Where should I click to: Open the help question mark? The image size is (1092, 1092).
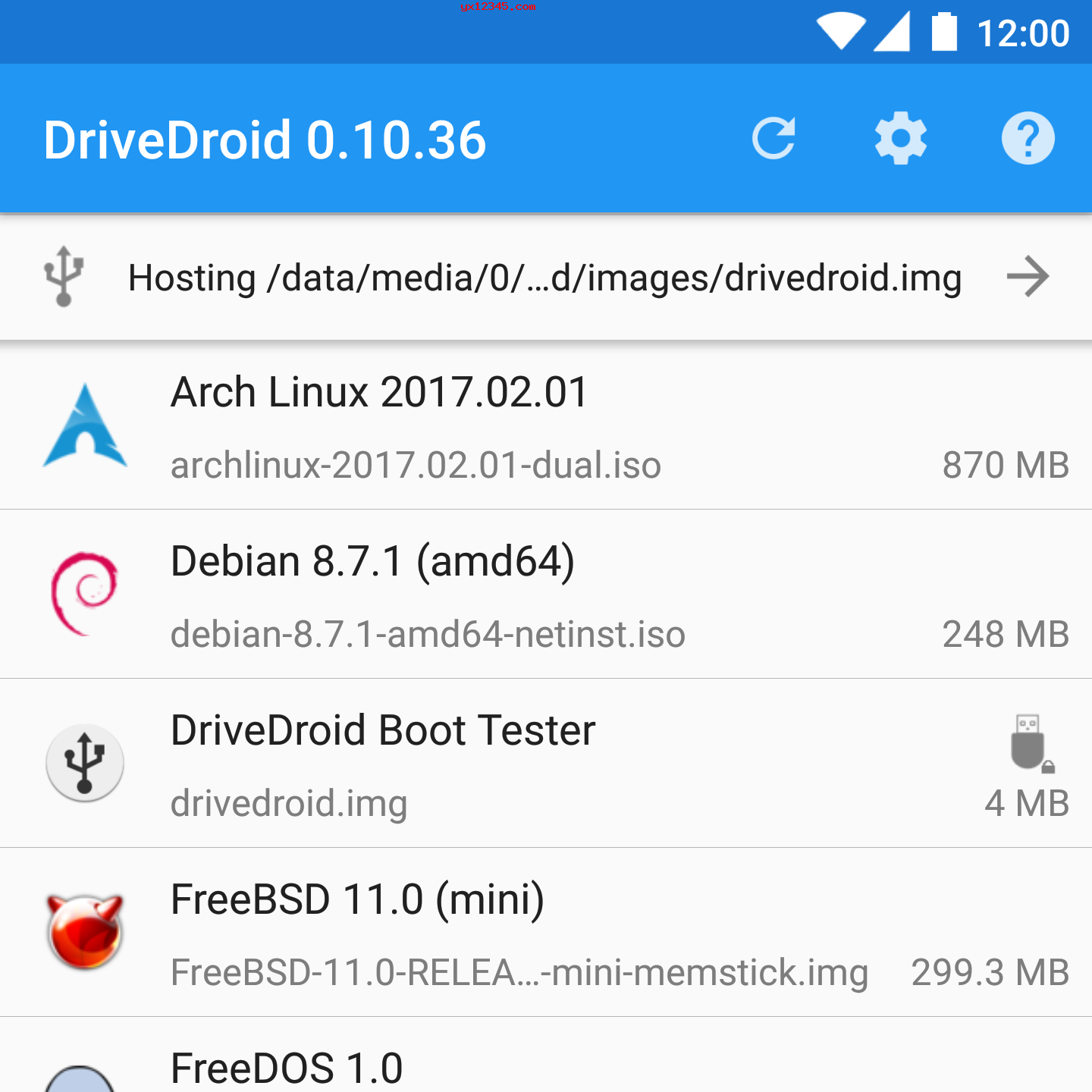[x=1028, y=139]
